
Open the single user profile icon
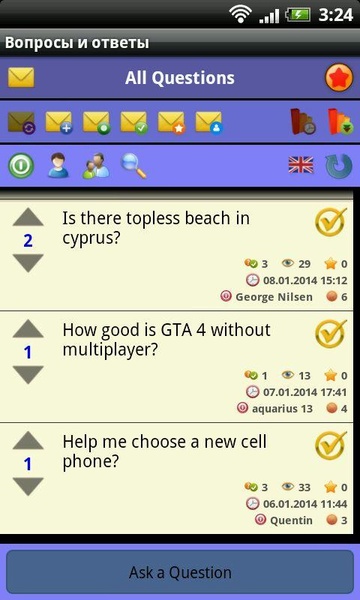point(59,166)
